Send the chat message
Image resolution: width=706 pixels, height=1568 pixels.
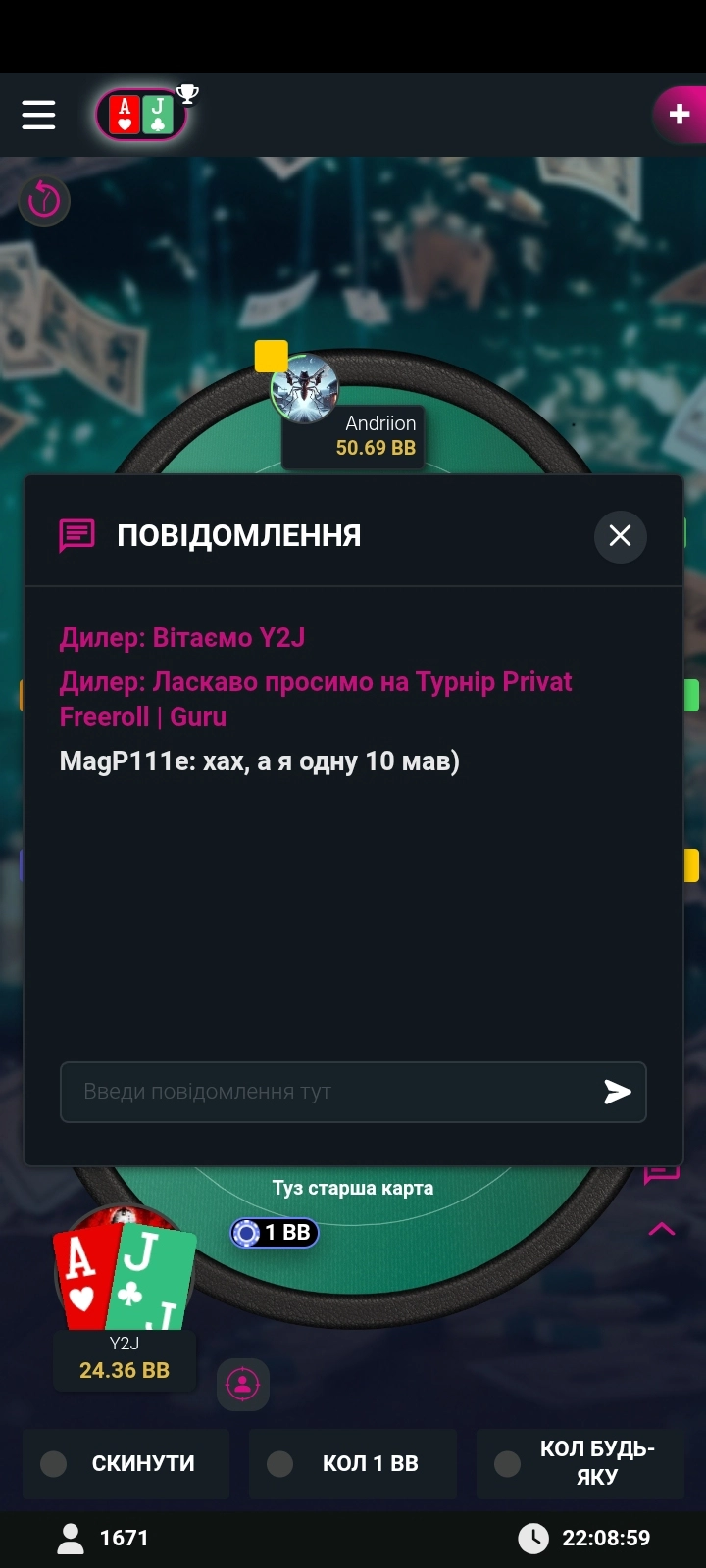click(617, 1092)
